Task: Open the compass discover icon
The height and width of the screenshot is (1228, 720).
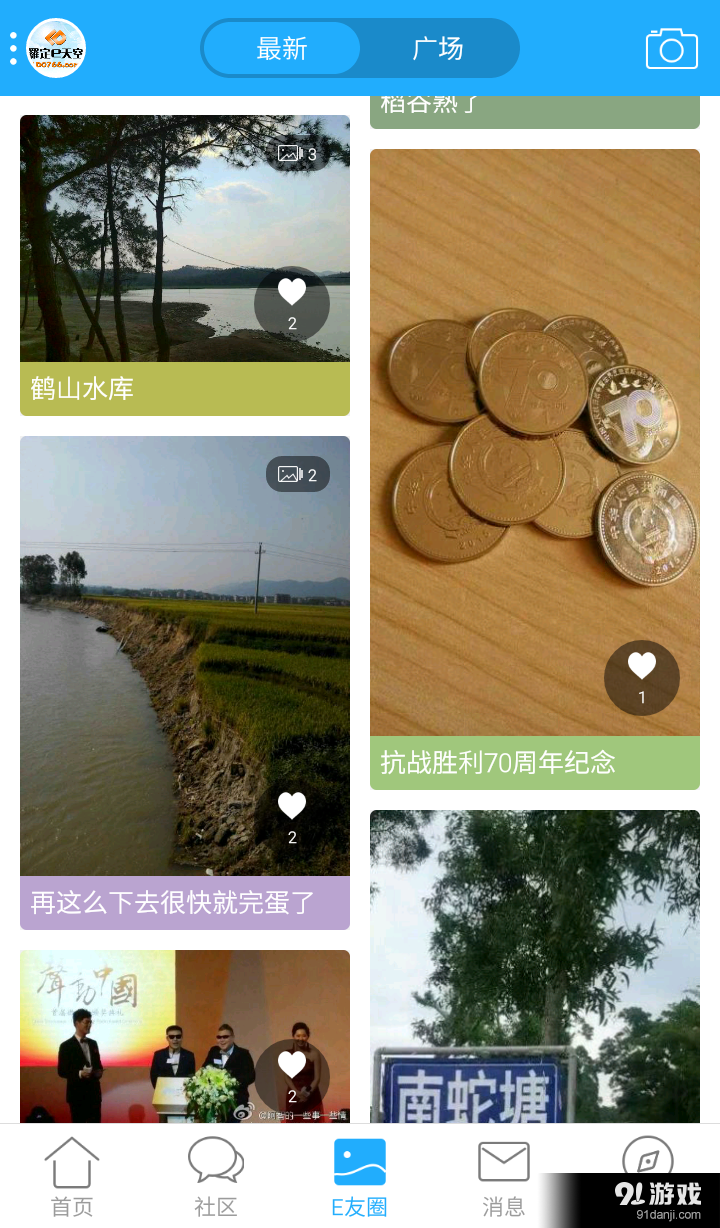Action: click(647, 1162)
